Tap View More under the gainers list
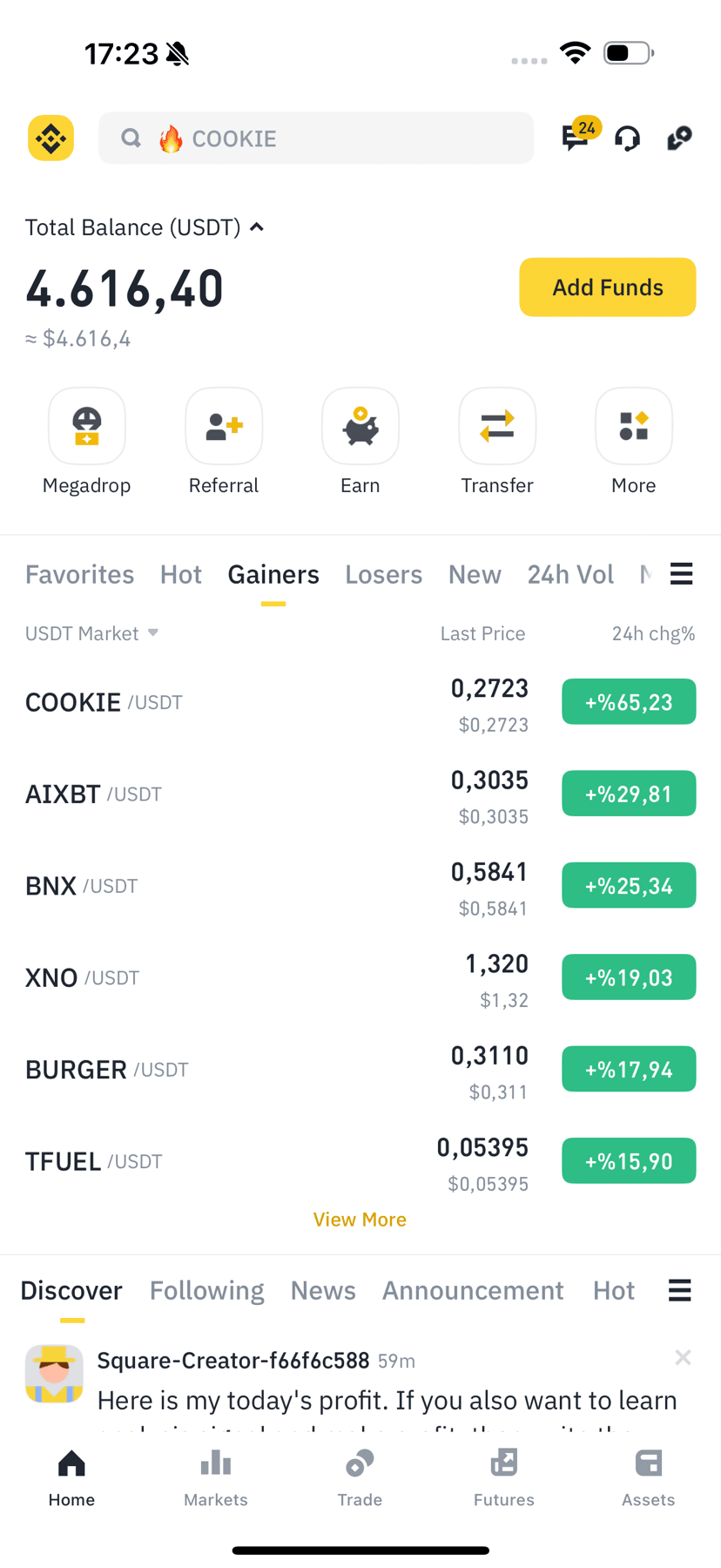 [x=360, y=1220]
